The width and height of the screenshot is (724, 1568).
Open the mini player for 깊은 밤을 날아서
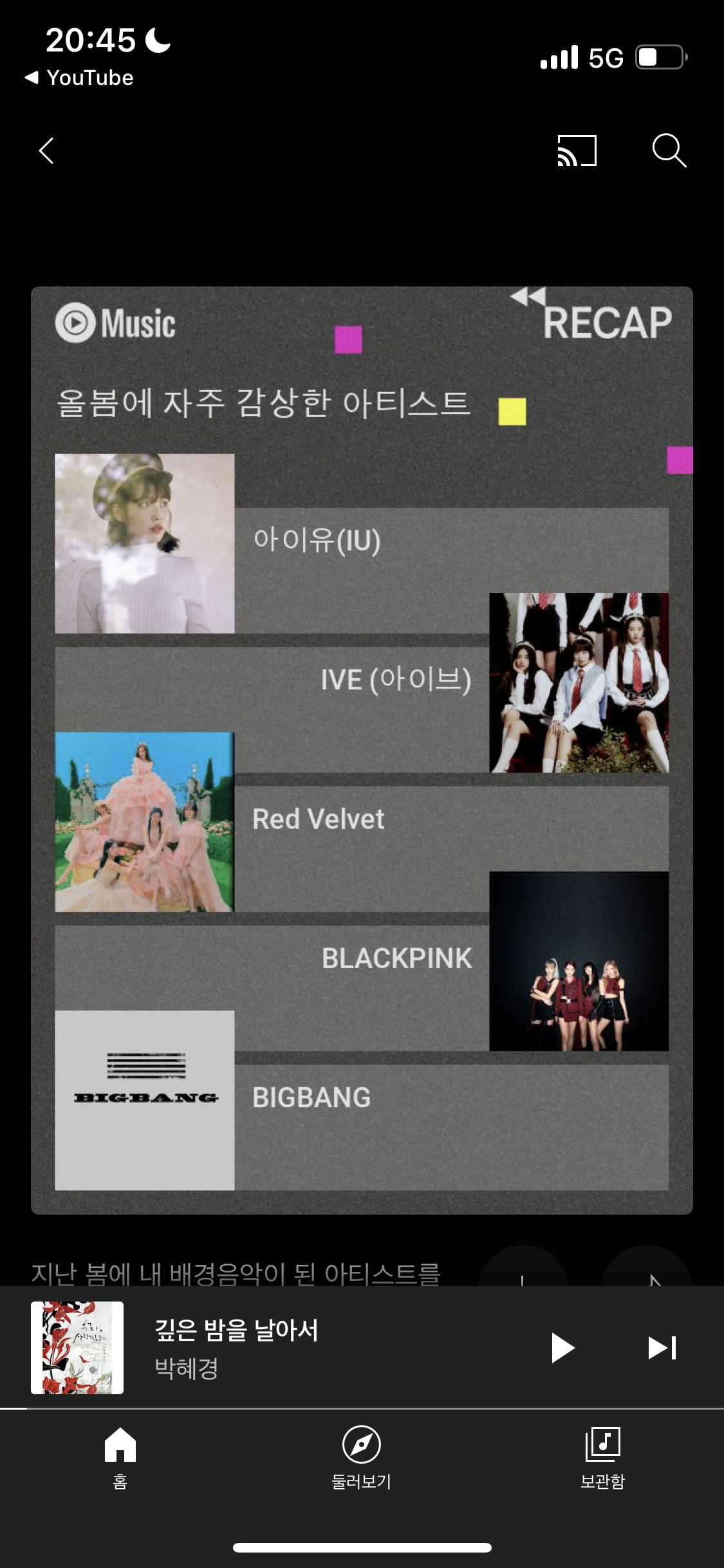point(290,1347)
